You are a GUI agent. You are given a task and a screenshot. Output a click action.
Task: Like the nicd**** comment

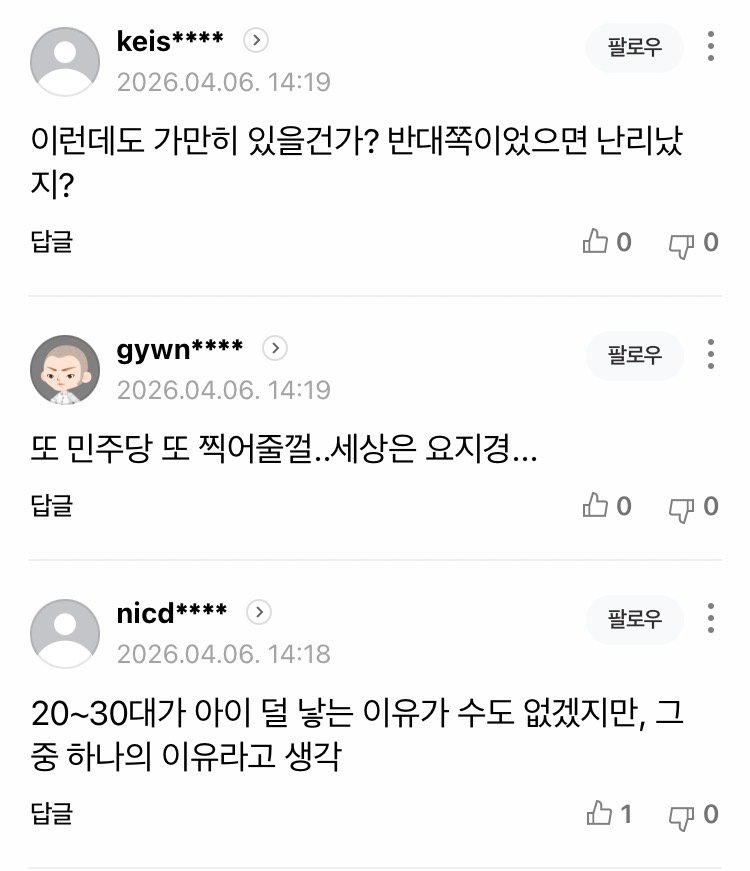(599, 813)
